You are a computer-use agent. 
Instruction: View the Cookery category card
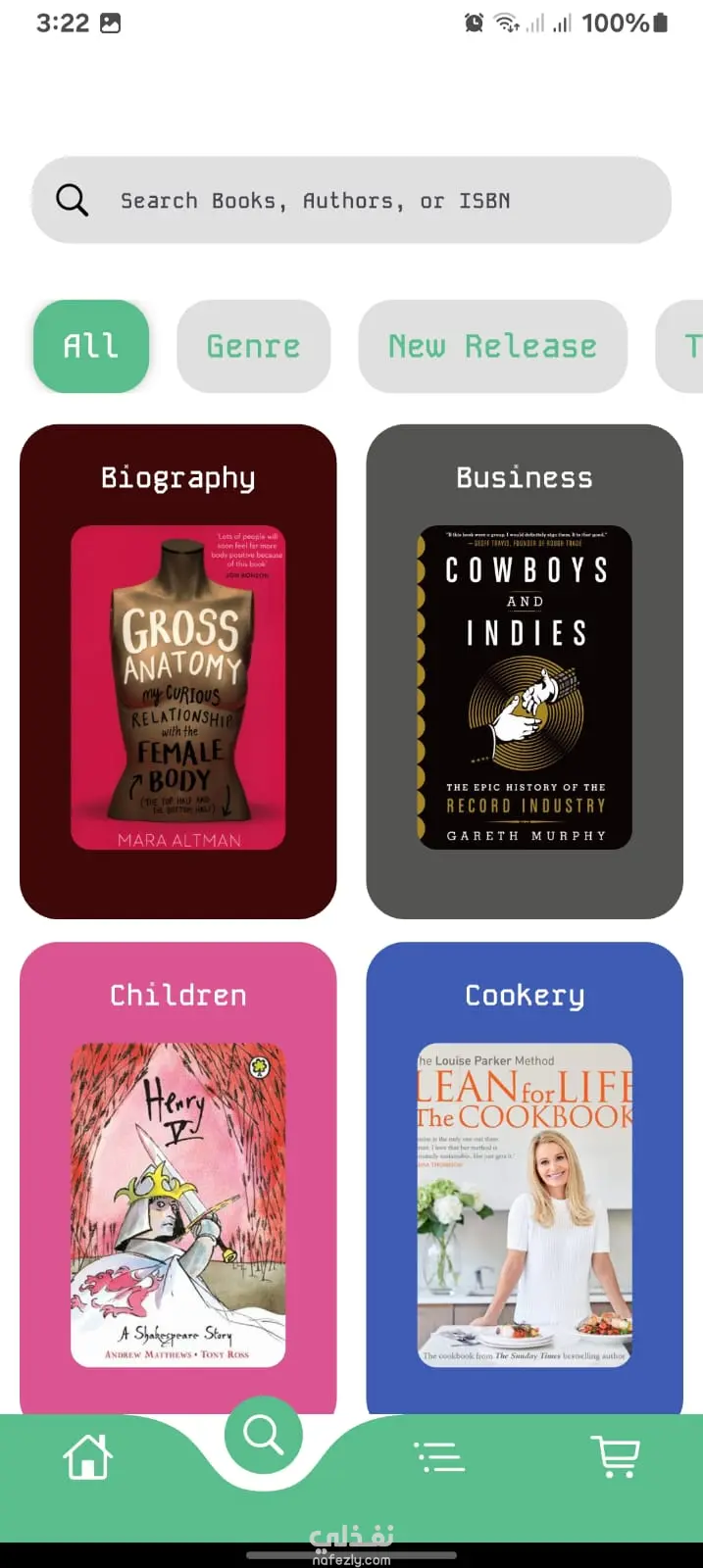click(525, 1176)
